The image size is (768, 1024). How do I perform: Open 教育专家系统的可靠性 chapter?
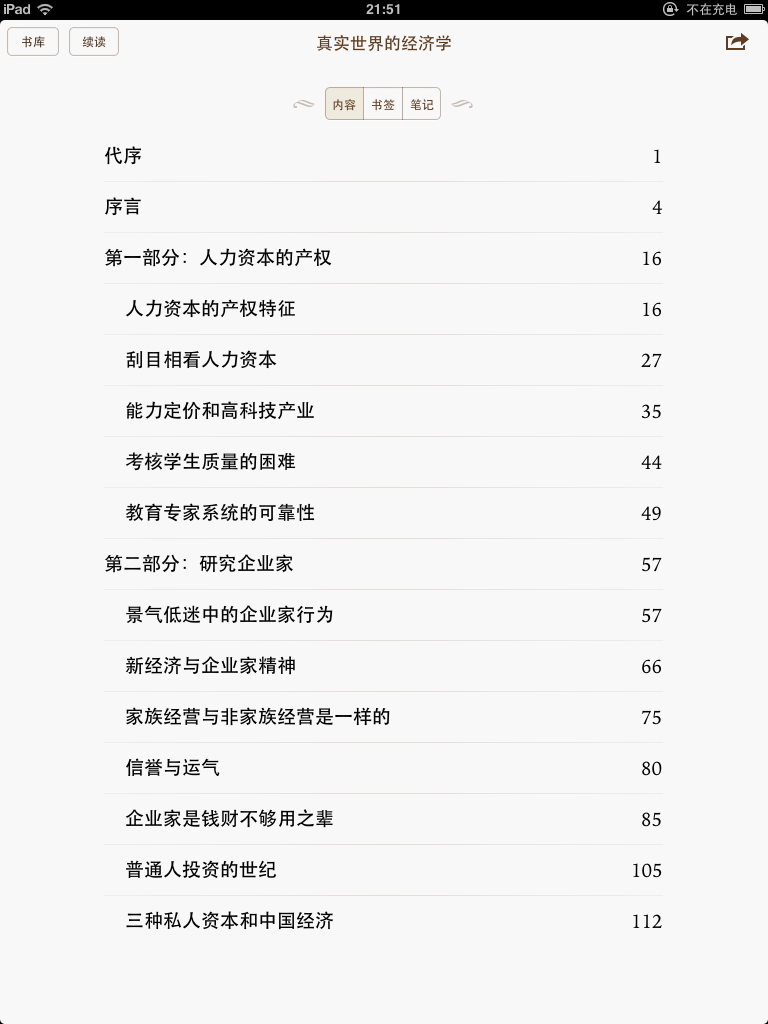coord(220,513)
